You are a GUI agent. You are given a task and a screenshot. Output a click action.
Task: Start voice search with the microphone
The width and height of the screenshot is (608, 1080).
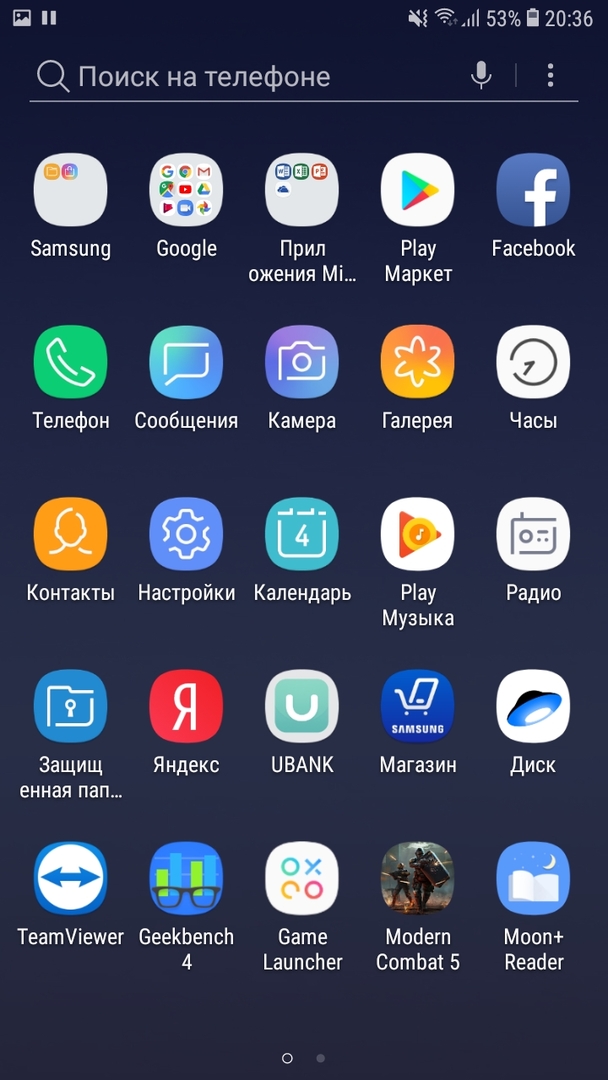coord(481,75)
